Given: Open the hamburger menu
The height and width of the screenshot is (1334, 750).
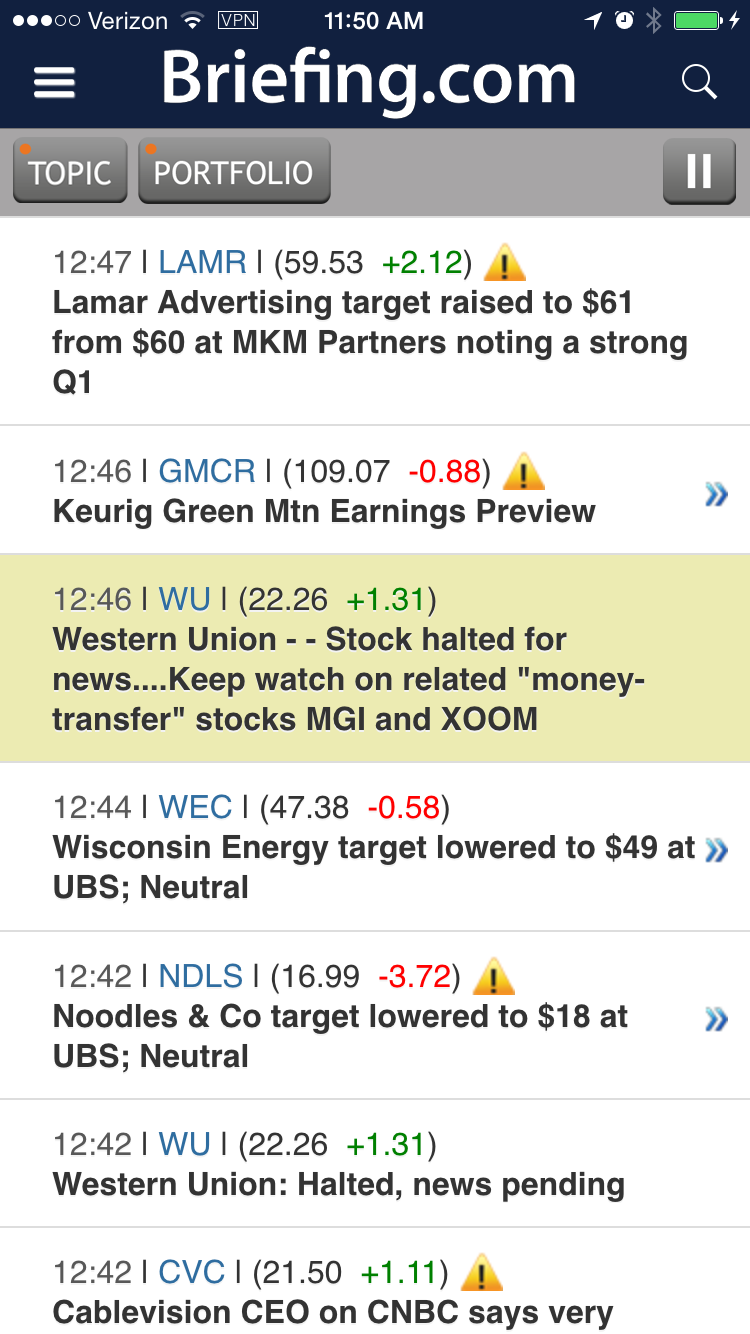Looking at the screenshot, I should pos(55,81).
